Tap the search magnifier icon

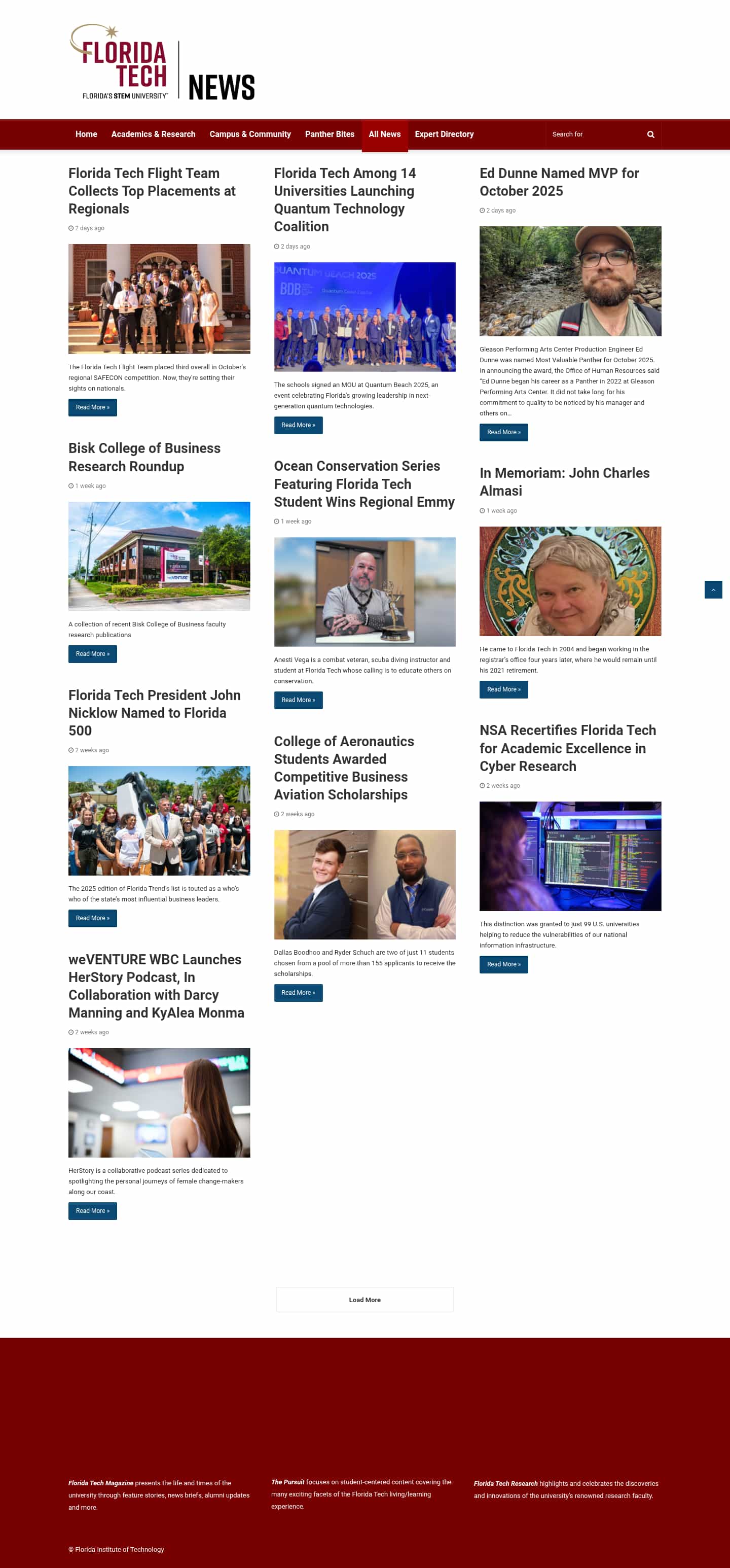point(650,134)
